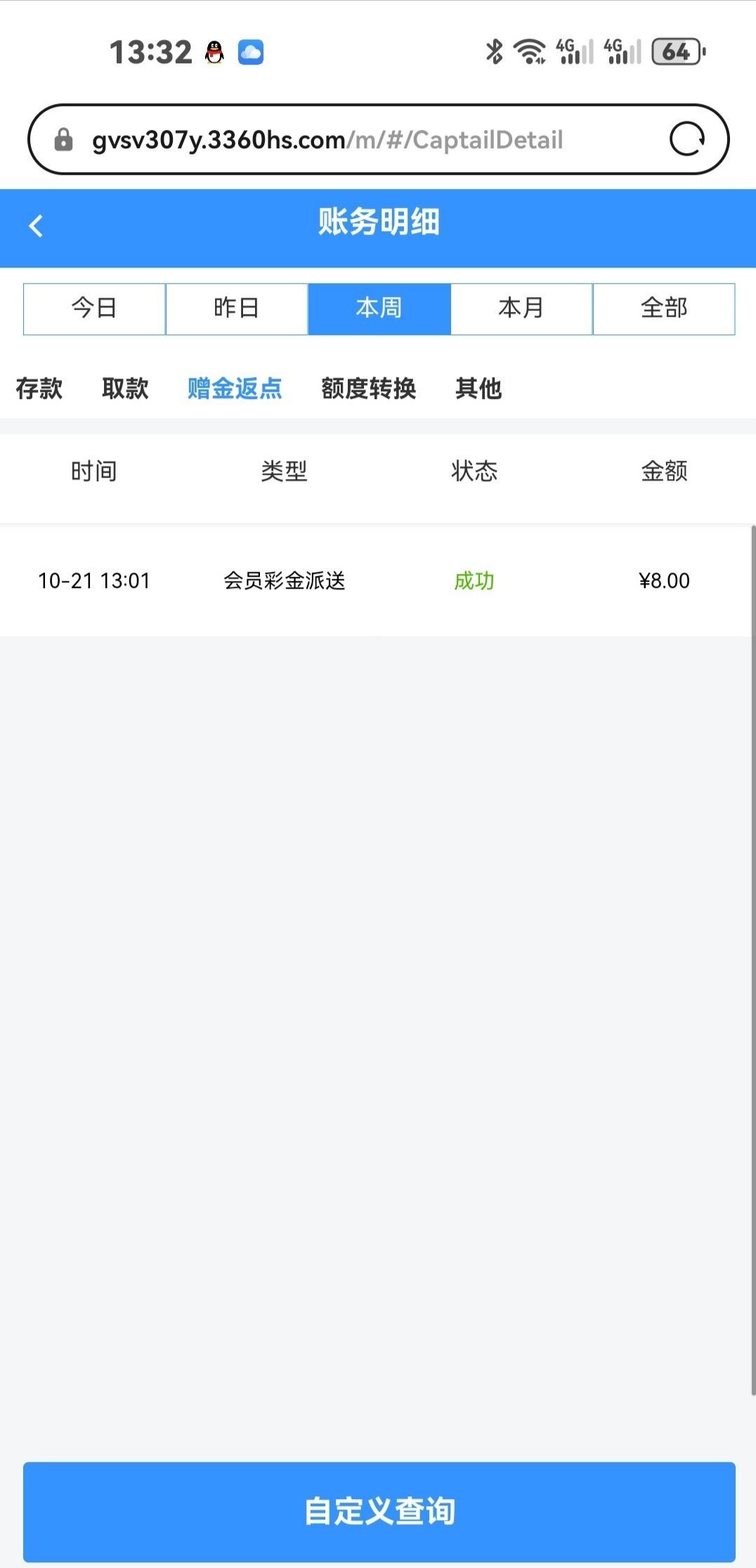
Task: Go back from 账务明细 page
Action: point(36,226)
